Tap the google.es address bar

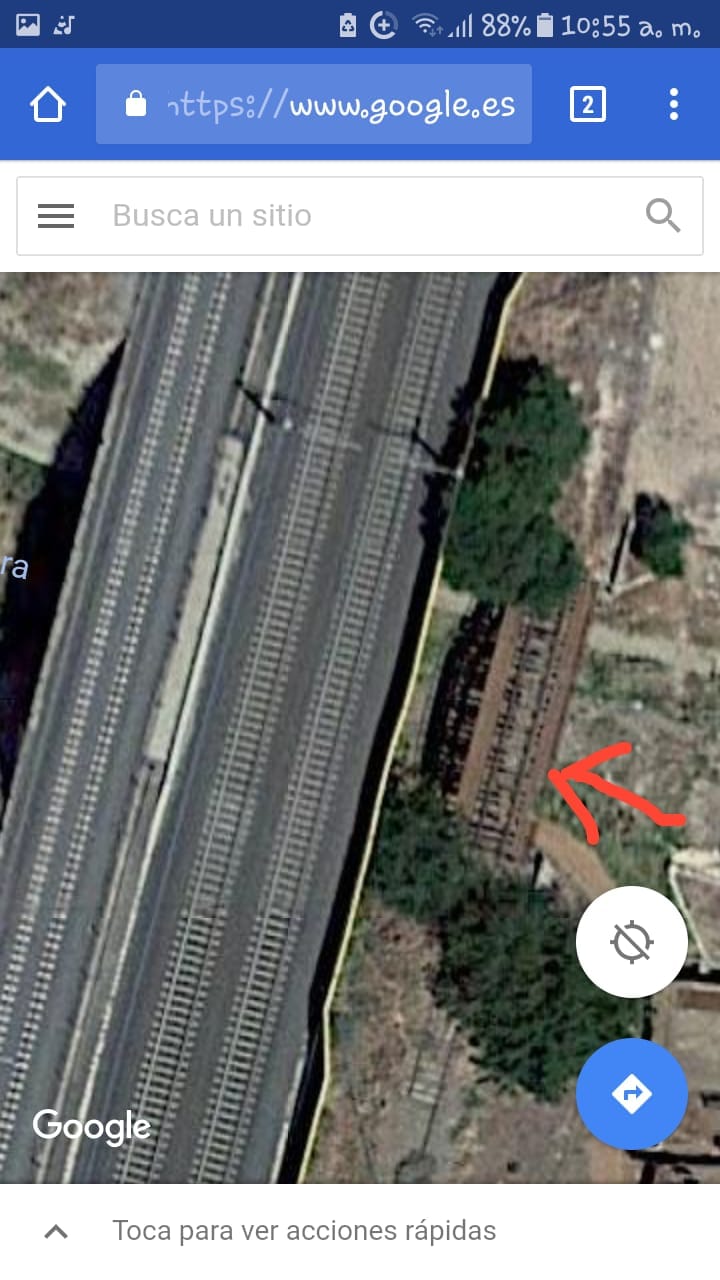coord(314,104)
